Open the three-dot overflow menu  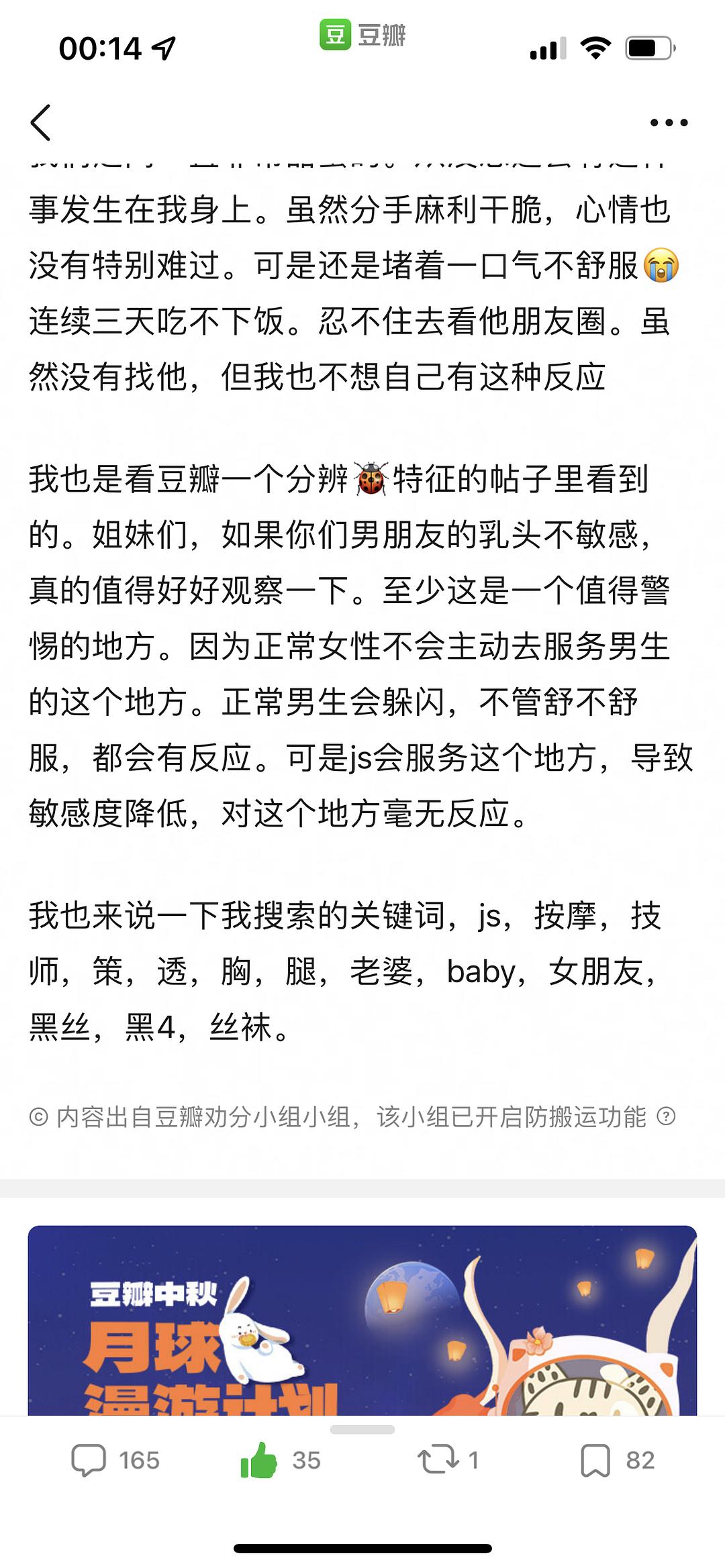669,123
